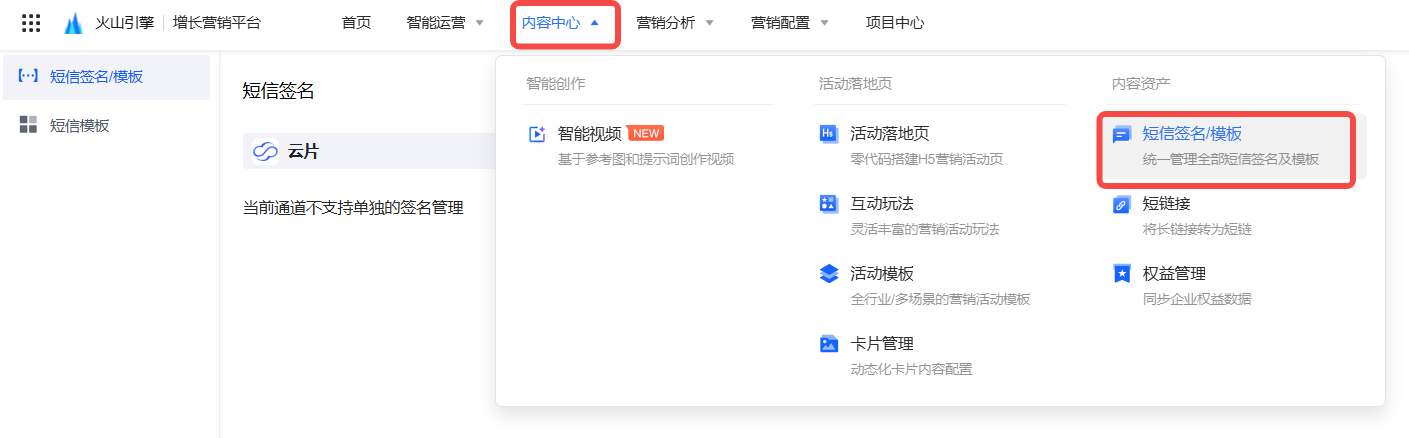The width and height of the screenshot is (1409, 438).
Task: Go to 首页 in the top navigation
Action: click(356, 23)
